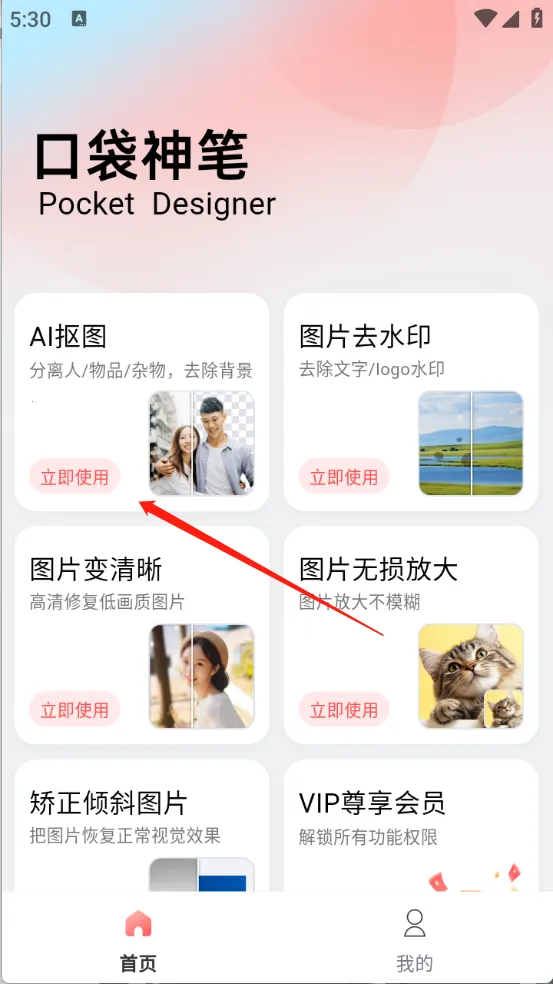Image resolution: width=553 pixels, height=984 pixels.
Task: Tap 立即使用 under AI抠图
Action: tap(75, 477)
